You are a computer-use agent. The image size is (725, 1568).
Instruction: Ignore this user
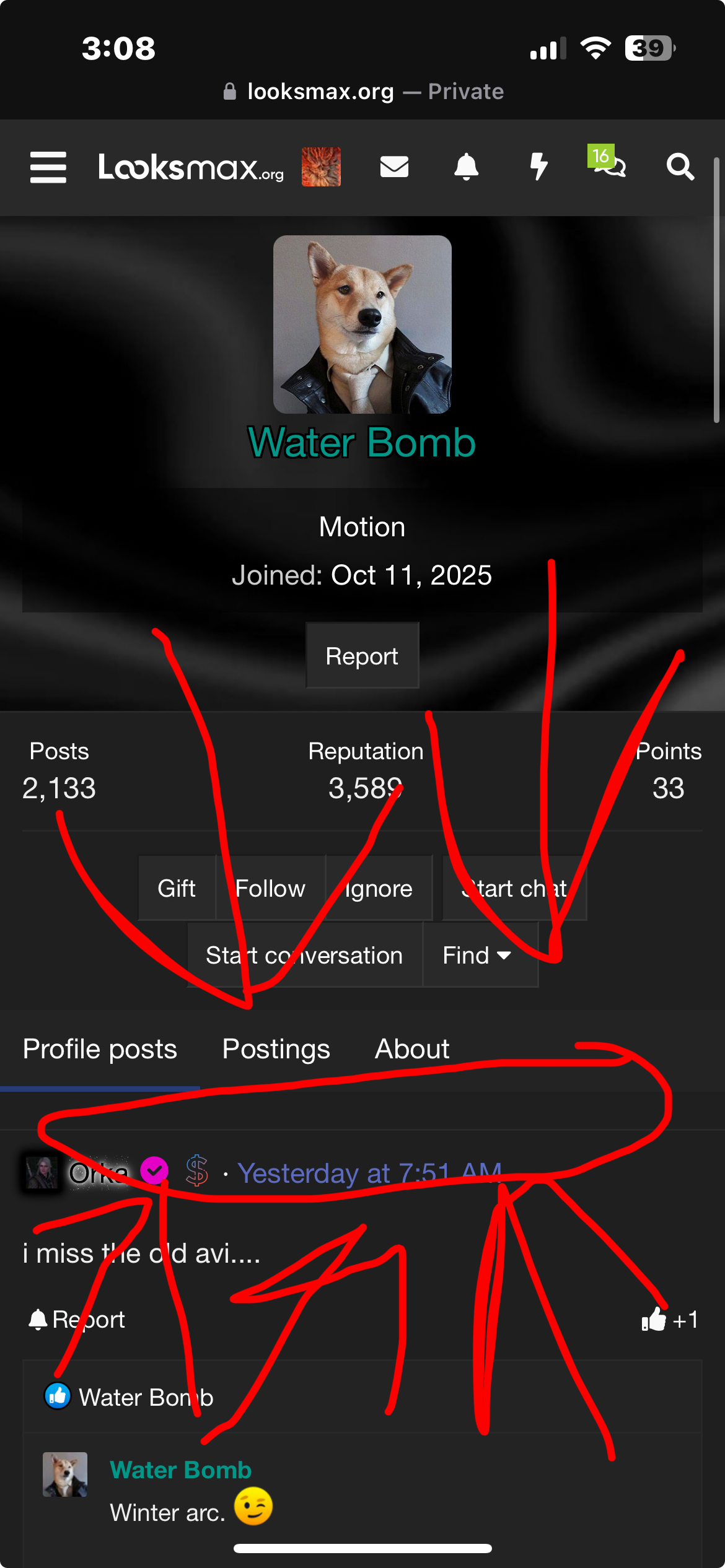click(379, 888)
